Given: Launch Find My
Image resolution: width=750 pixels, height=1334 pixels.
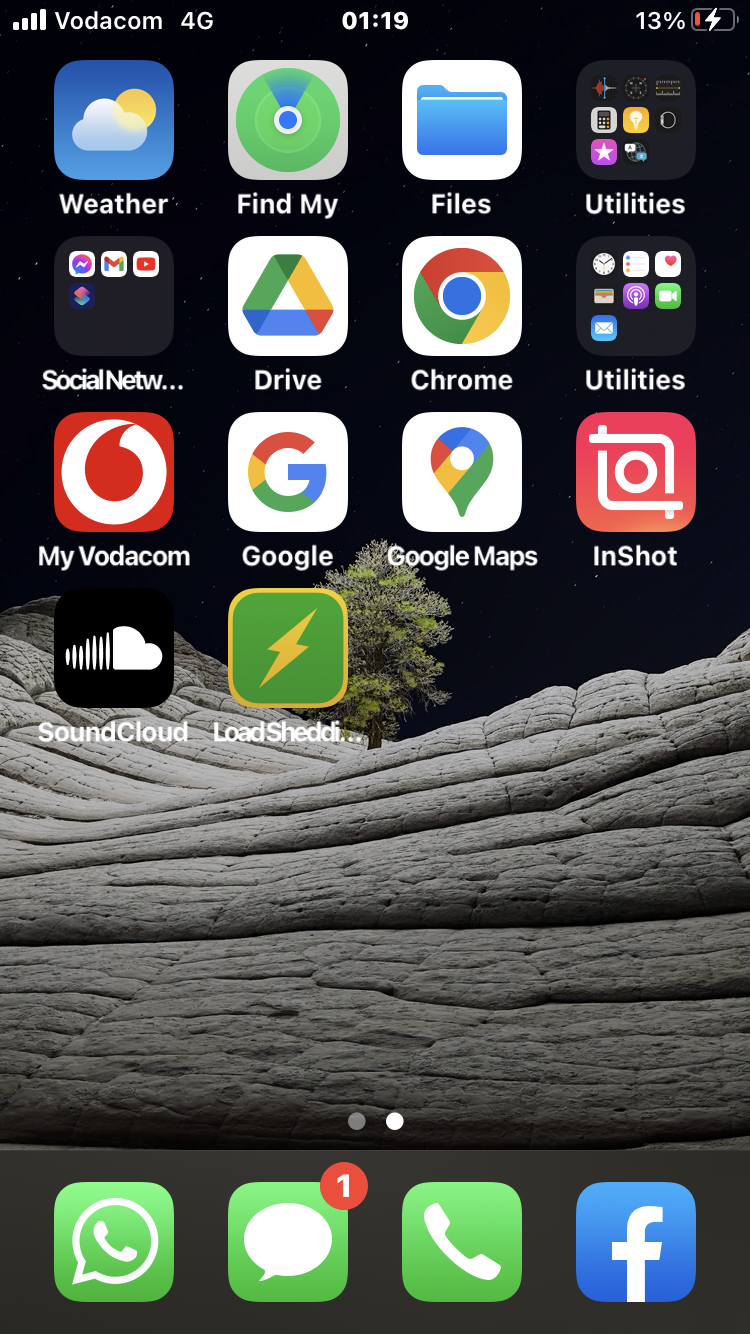Looking at the screenshot, I should [x=288, y=120].
